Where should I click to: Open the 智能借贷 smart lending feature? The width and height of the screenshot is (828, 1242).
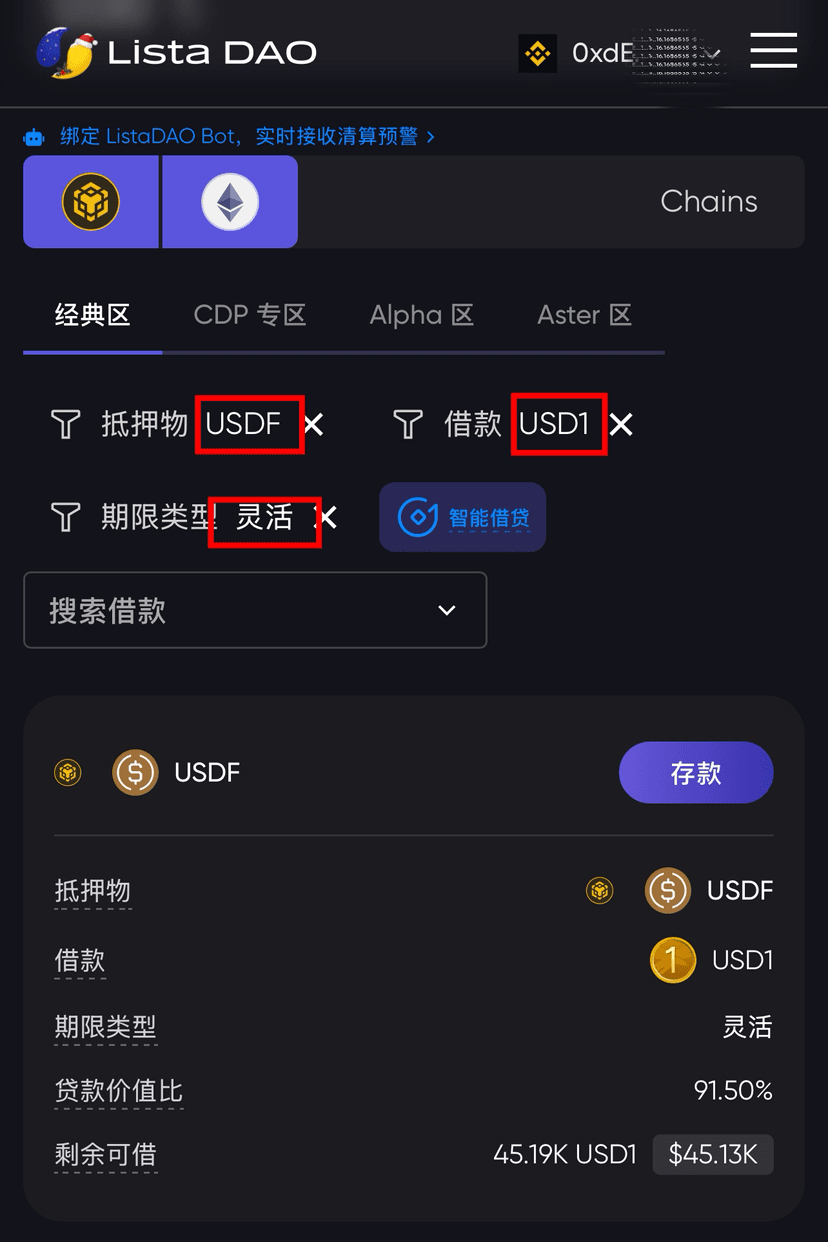(x=462, y=517)
